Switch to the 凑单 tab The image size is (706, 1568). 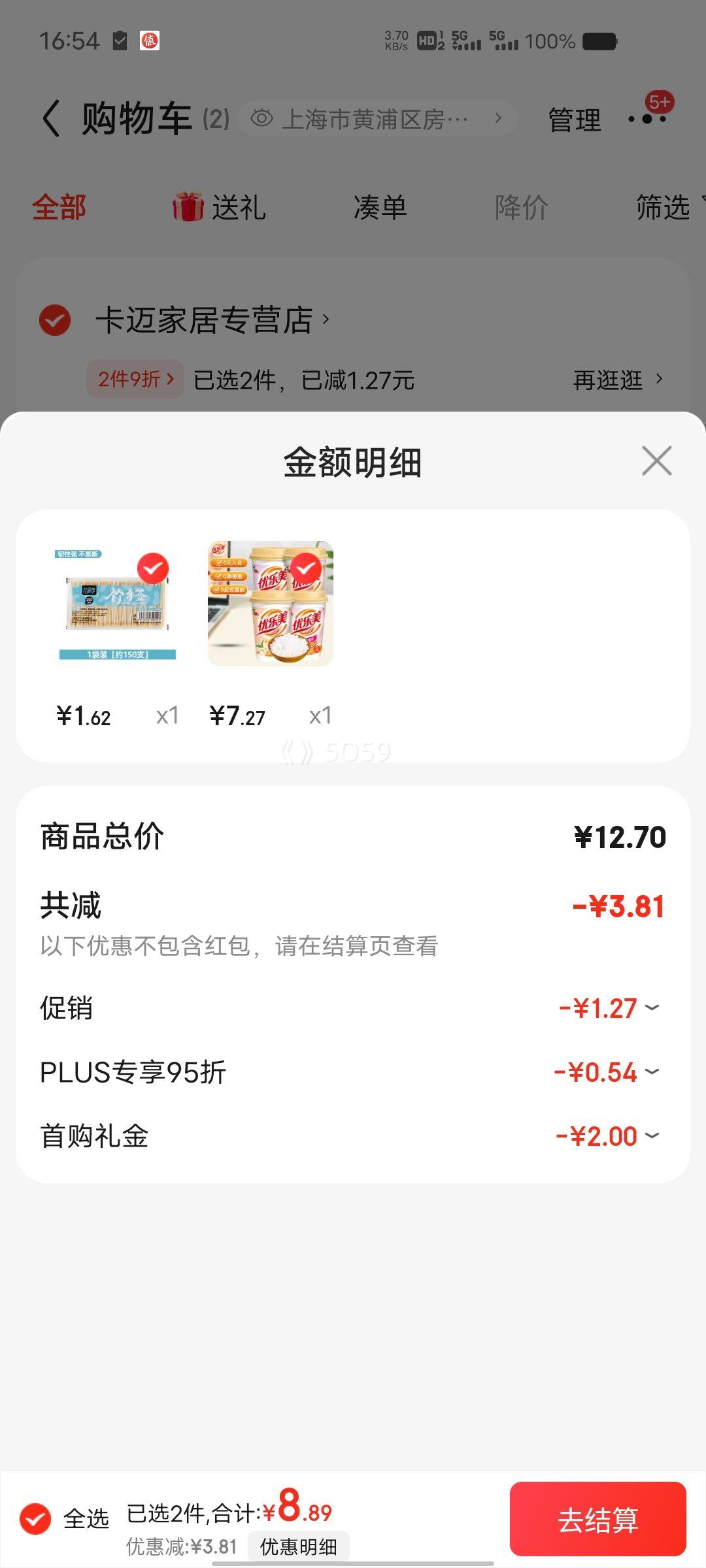[x=379, y=206]
